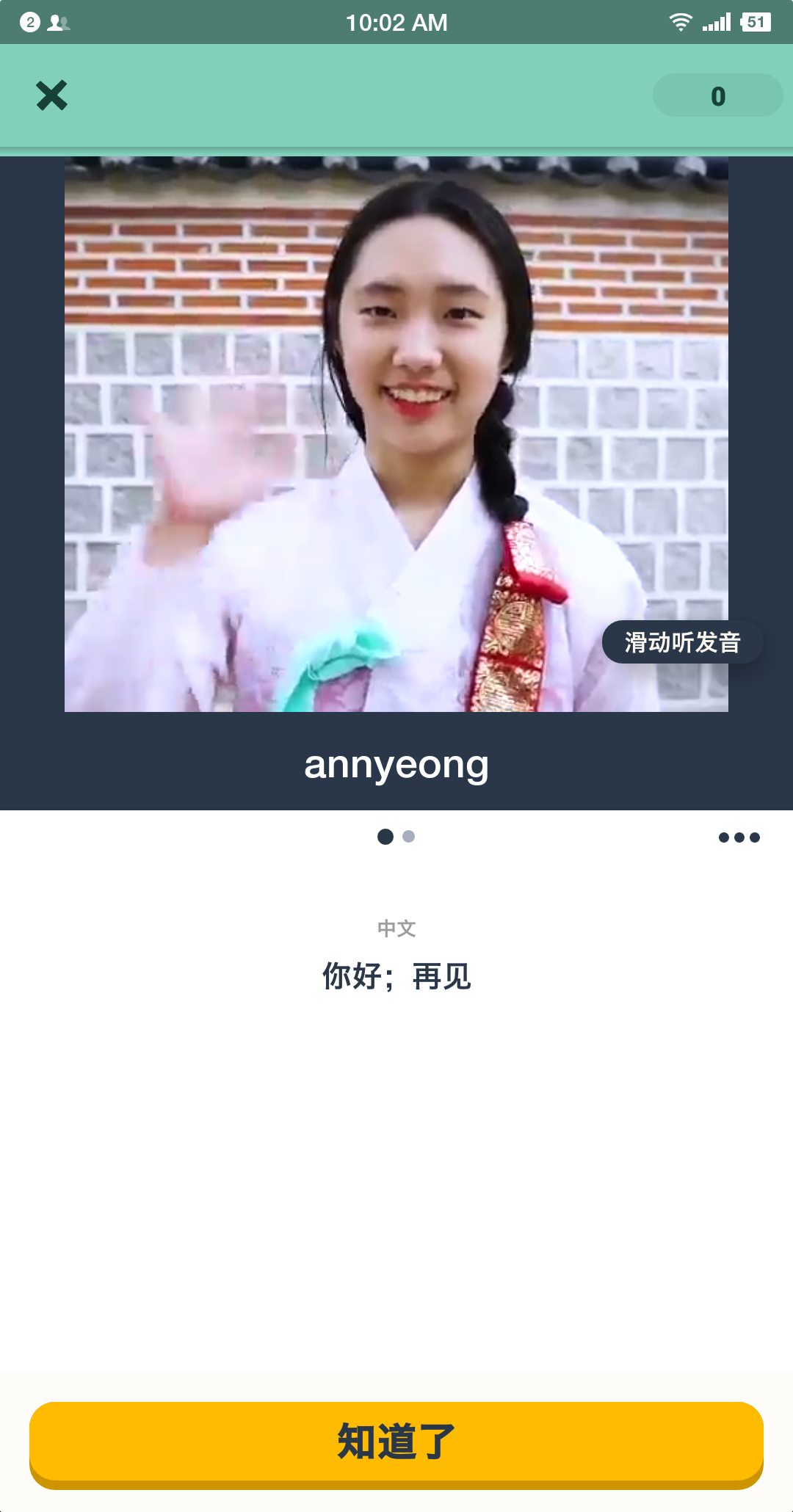Tap the 滑动听发音 pronunciation hint

(x=682, y=642)
